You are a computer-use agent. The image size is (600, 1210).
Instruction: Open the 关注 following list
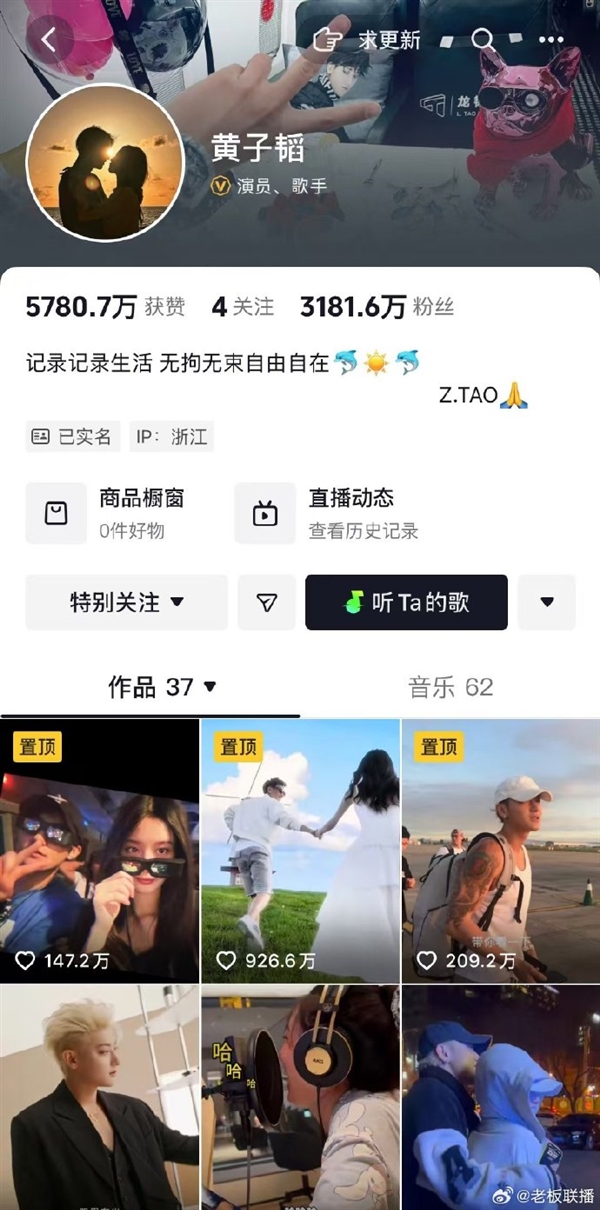click(x=243, y=307)
